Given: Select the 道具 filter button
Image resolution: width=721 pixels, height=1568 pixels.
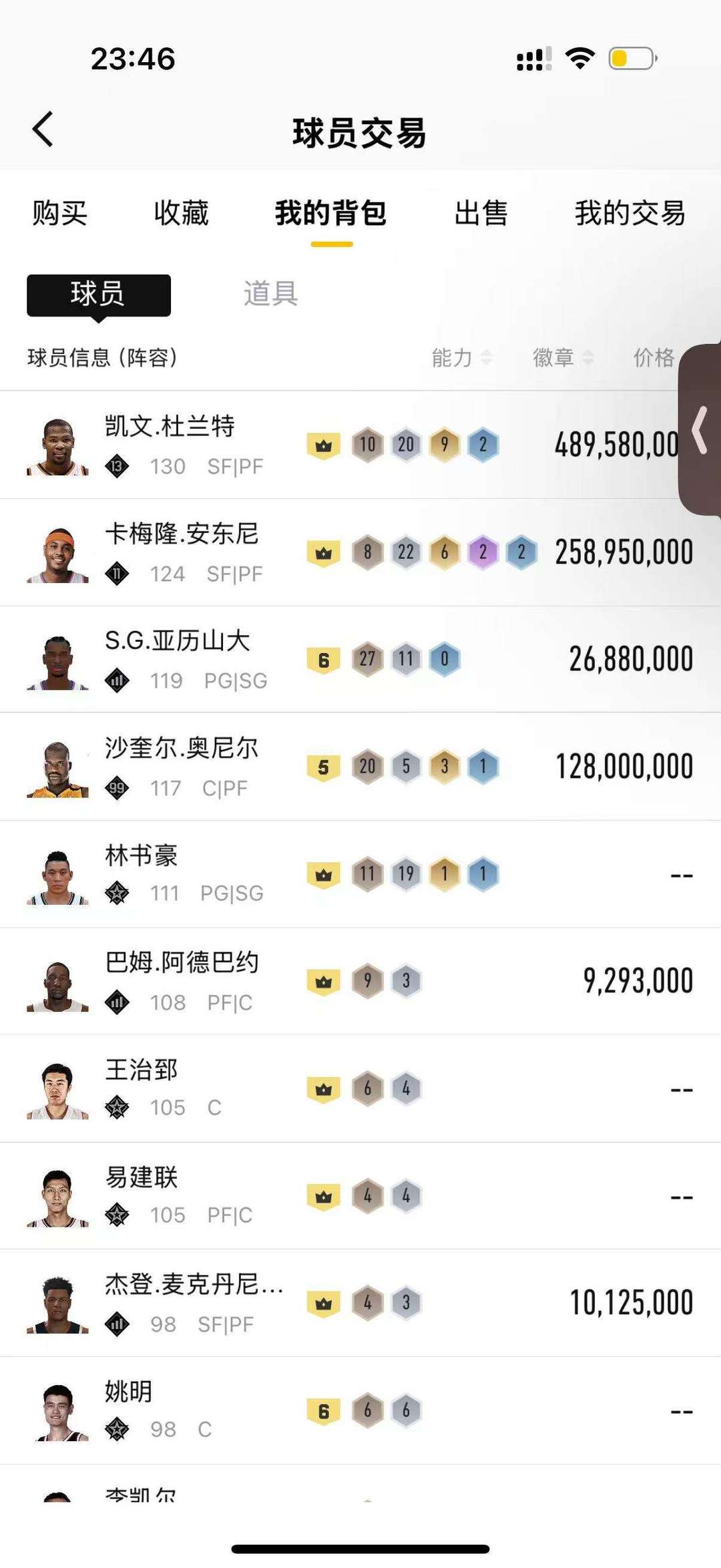Looking at the screenshot, I should [x=270, y=294].
